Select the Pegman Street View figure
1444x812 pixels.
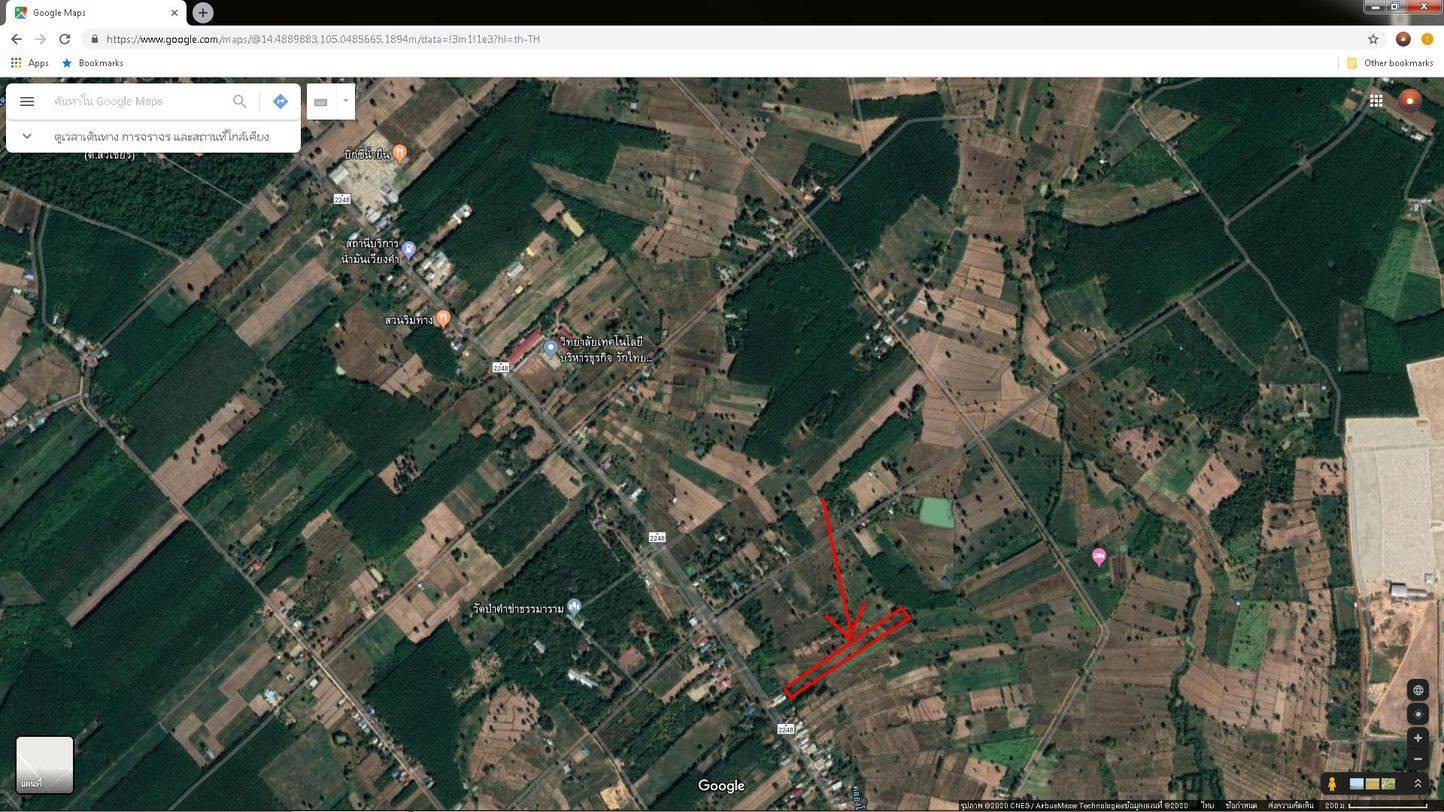1332,784
